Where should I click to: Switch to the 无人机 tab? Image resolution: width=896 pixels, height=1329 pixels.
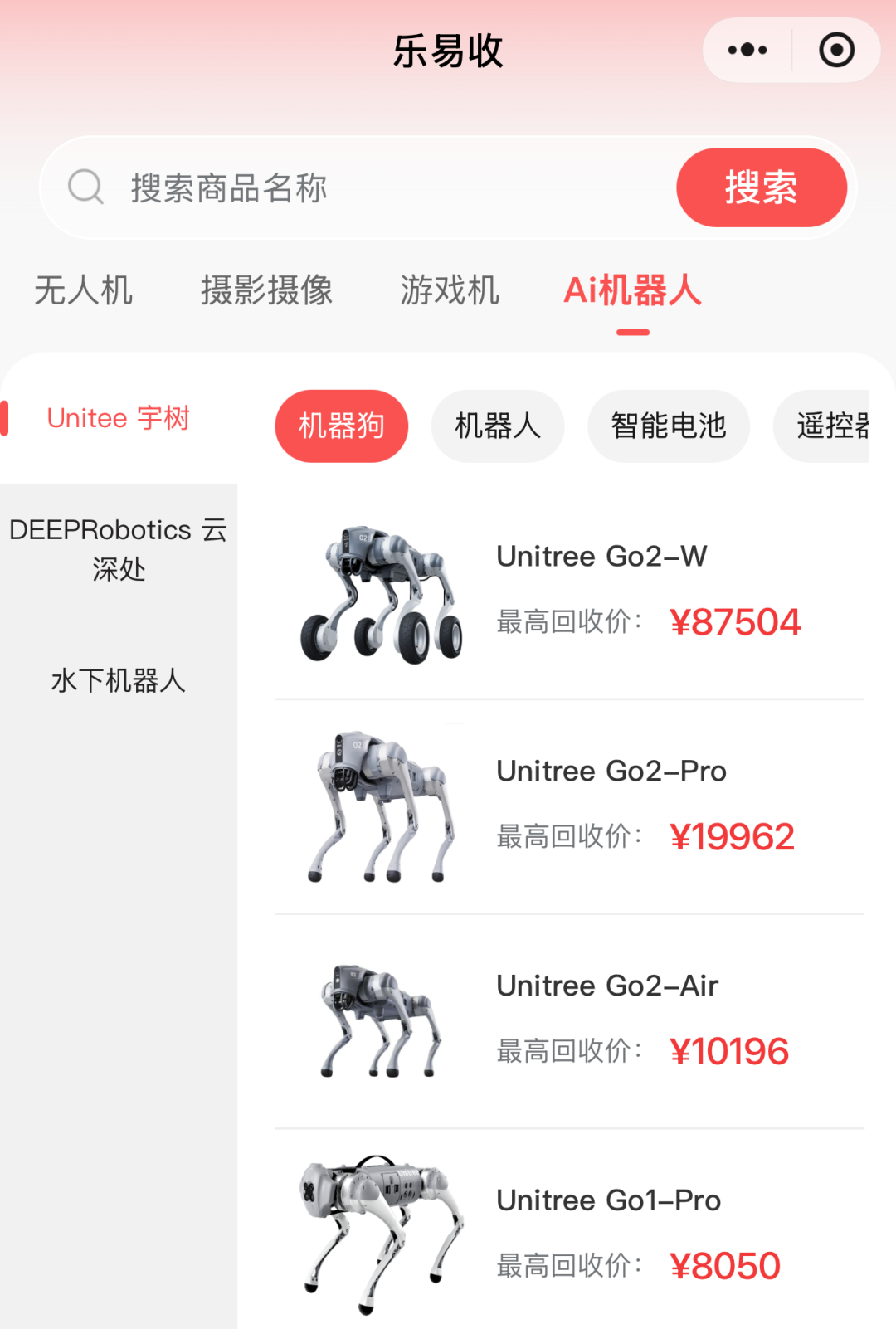point(83,290)
